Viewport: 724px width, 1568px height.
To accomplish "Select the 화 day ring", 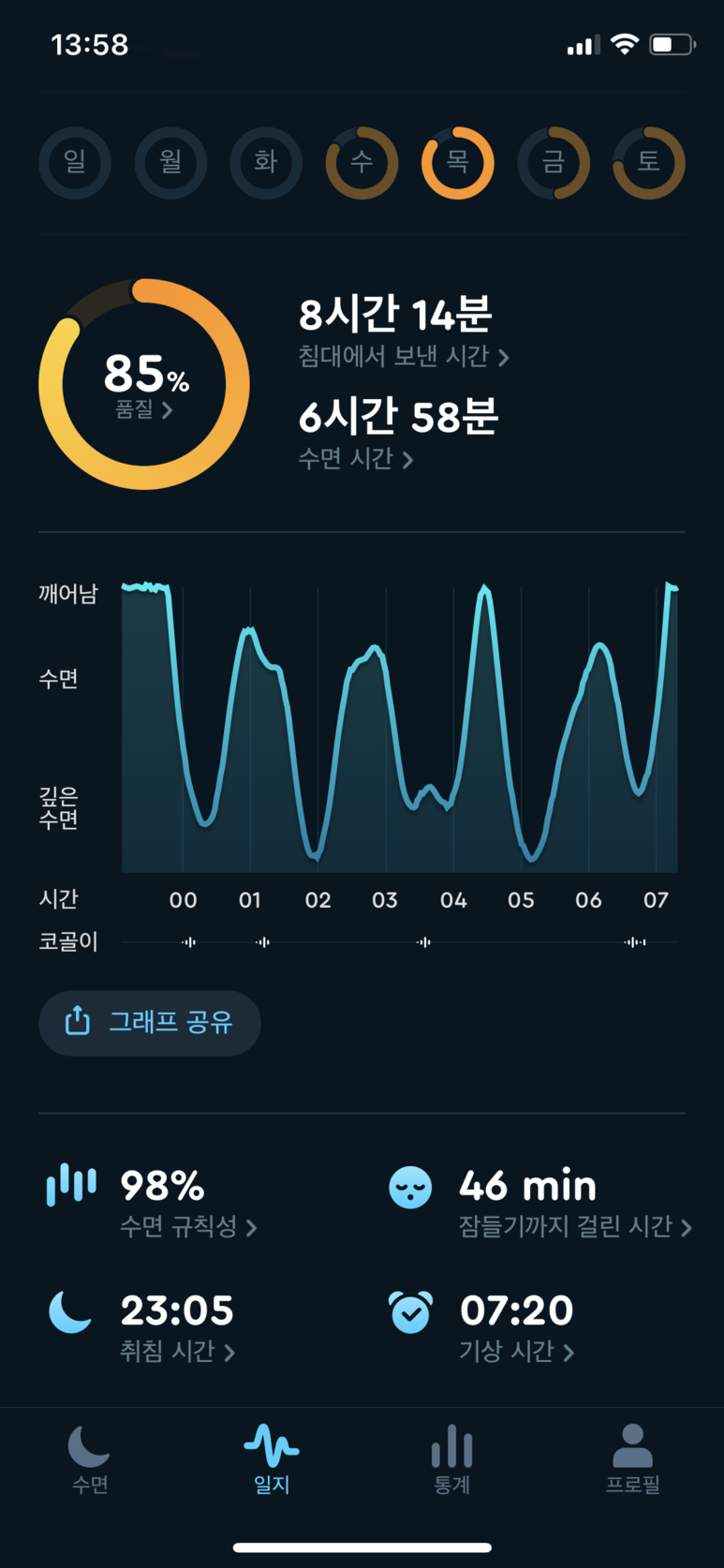I will (266, 163).
